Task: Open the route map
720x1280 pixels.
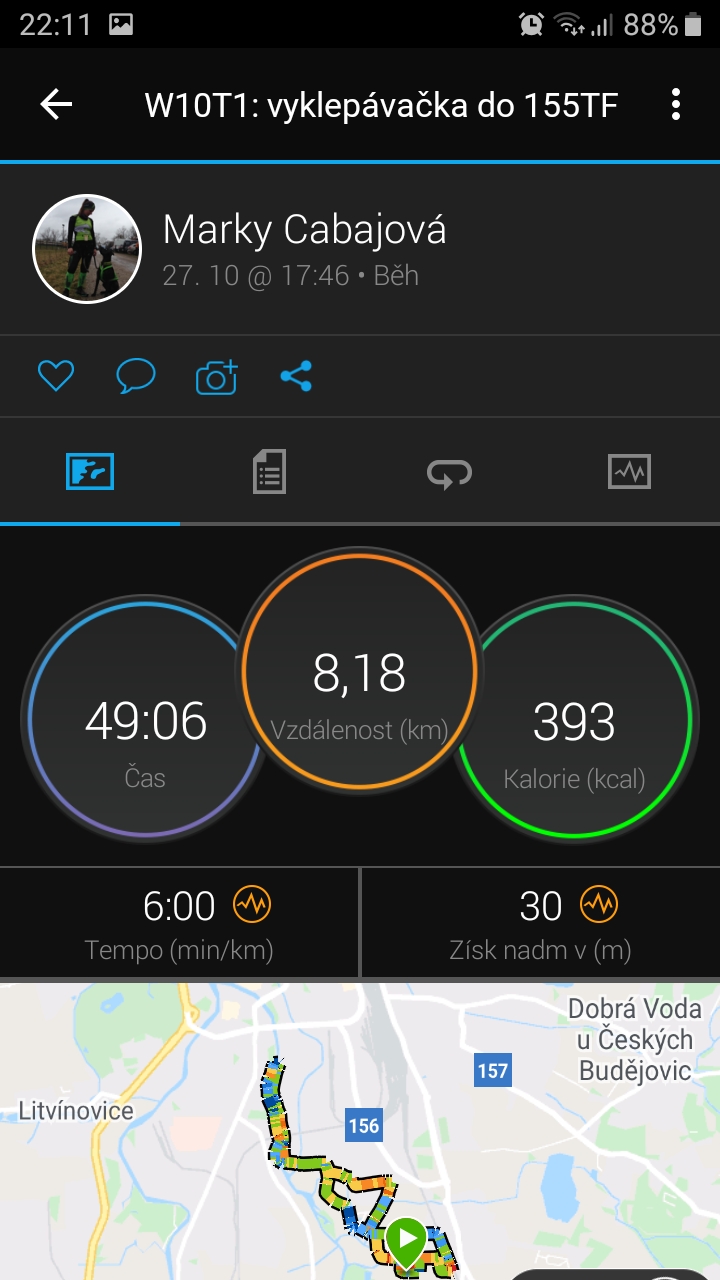Action: point(360,1131)
